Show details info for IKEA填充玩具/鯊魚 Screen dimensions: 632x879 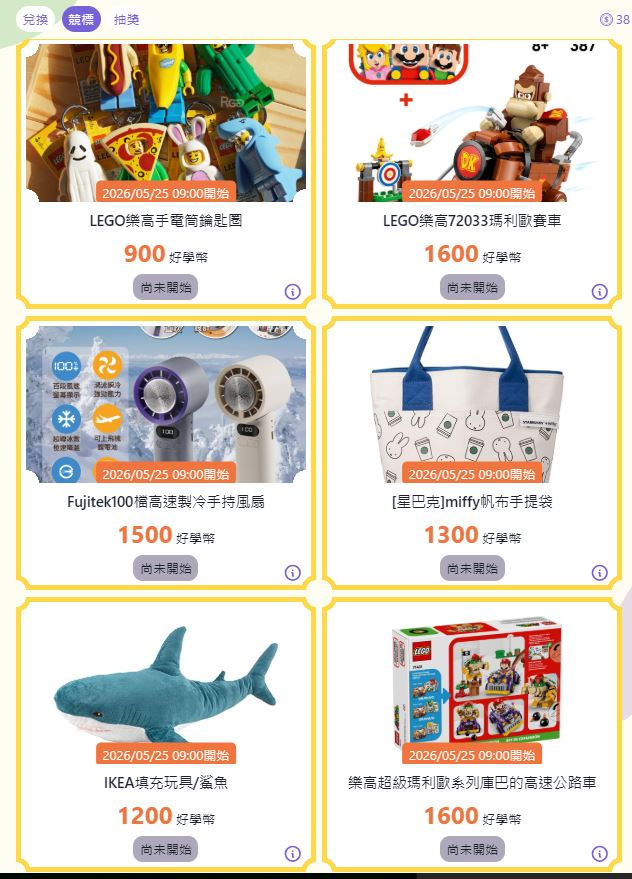click(x=293, y=854)
